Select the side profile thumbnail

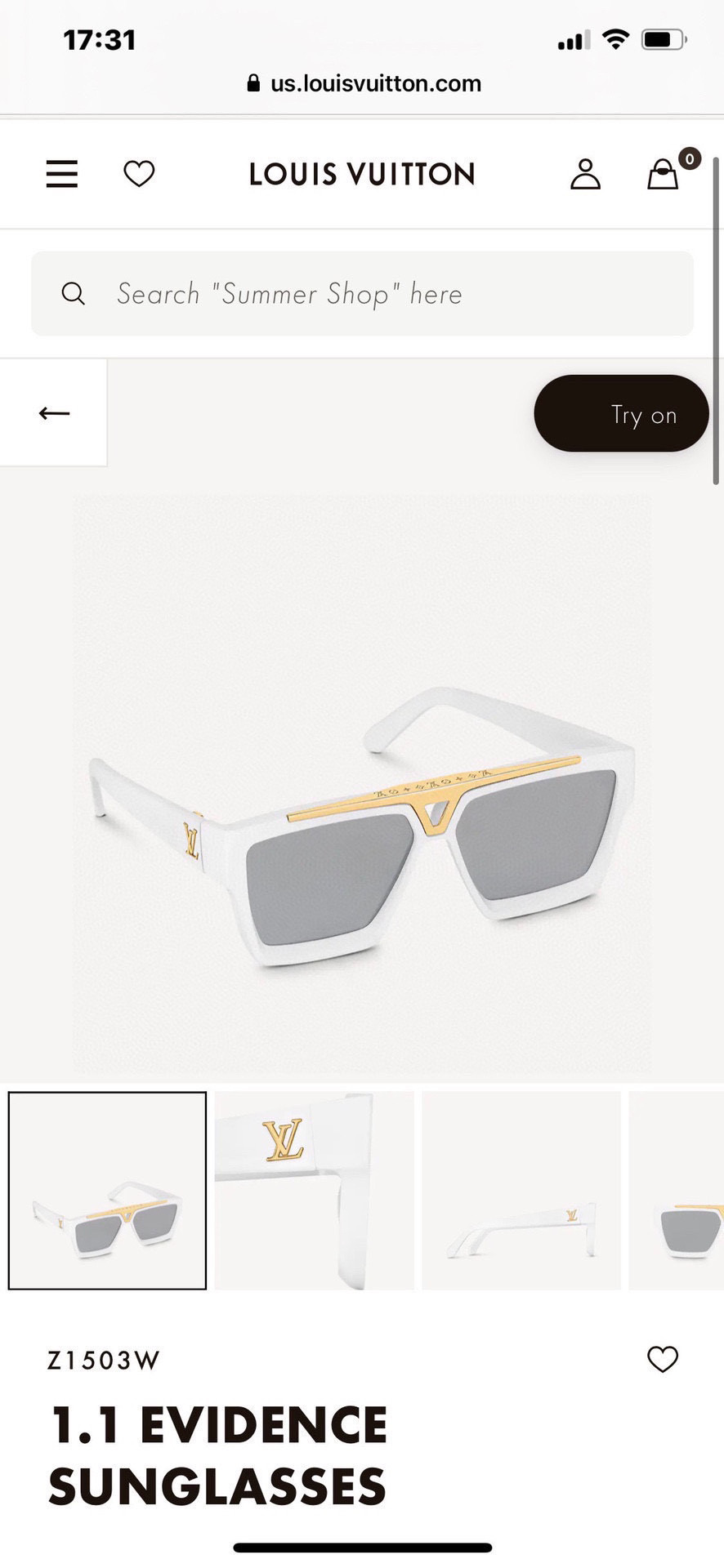tap(521, 1191)
